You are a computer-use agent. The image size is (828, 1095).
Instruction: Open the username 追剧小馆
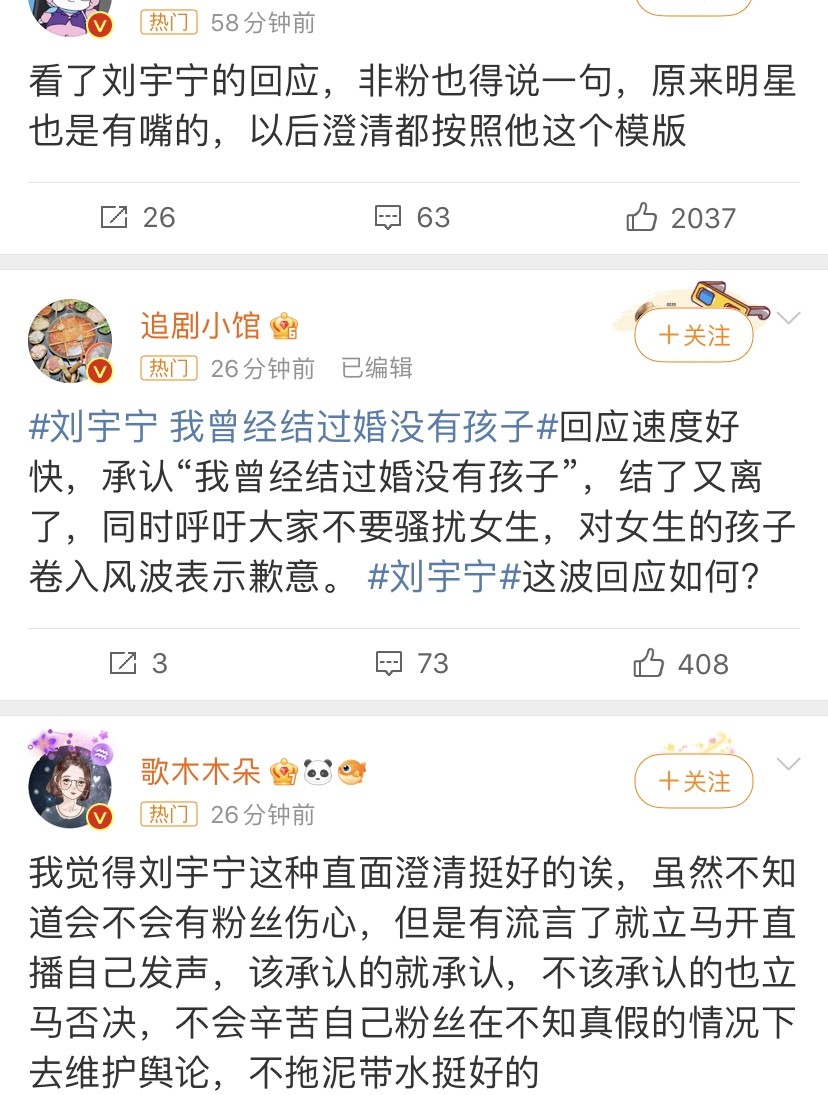click(200, 325)
